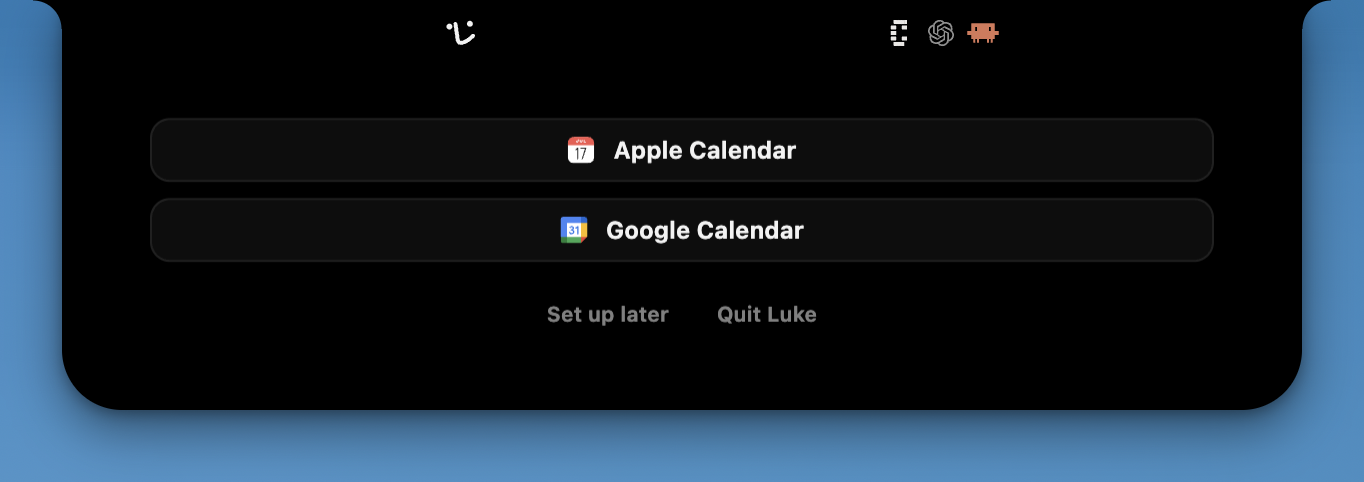
Task: Choose Google Calendar to connect
Action: pos(682,230)
